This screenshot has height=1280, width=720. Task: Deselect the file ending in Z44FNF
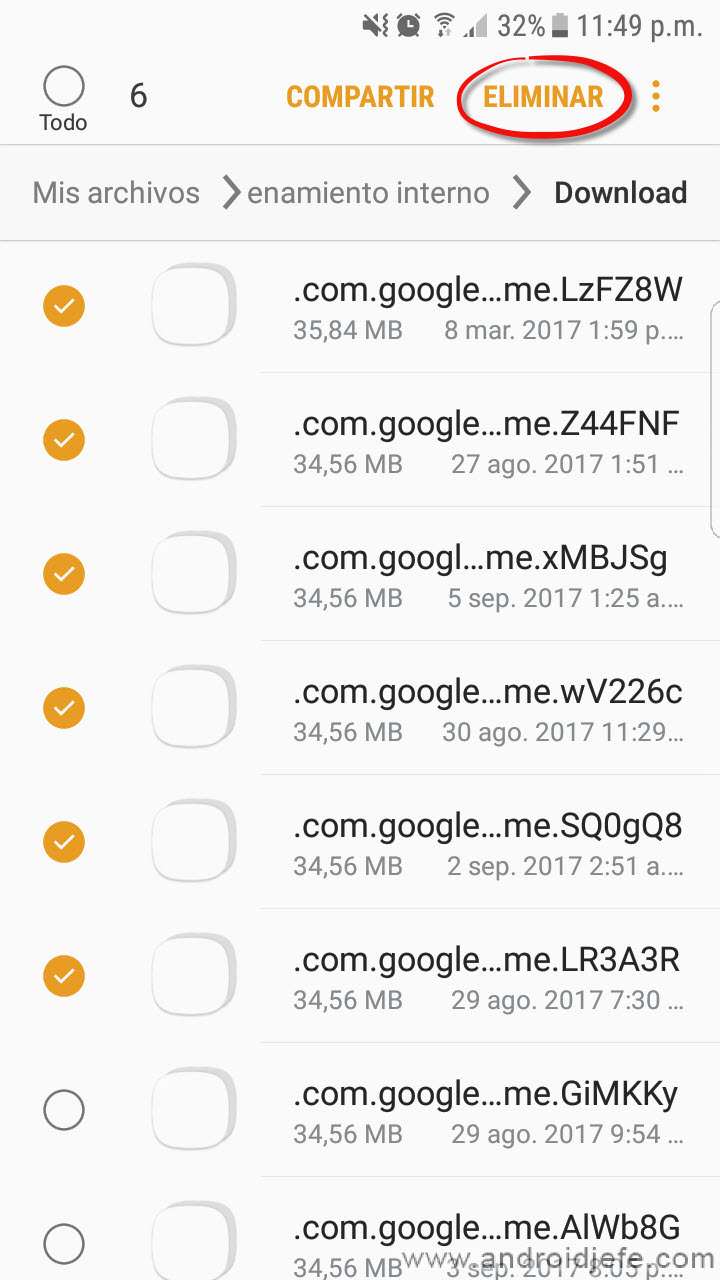[64, 440]
